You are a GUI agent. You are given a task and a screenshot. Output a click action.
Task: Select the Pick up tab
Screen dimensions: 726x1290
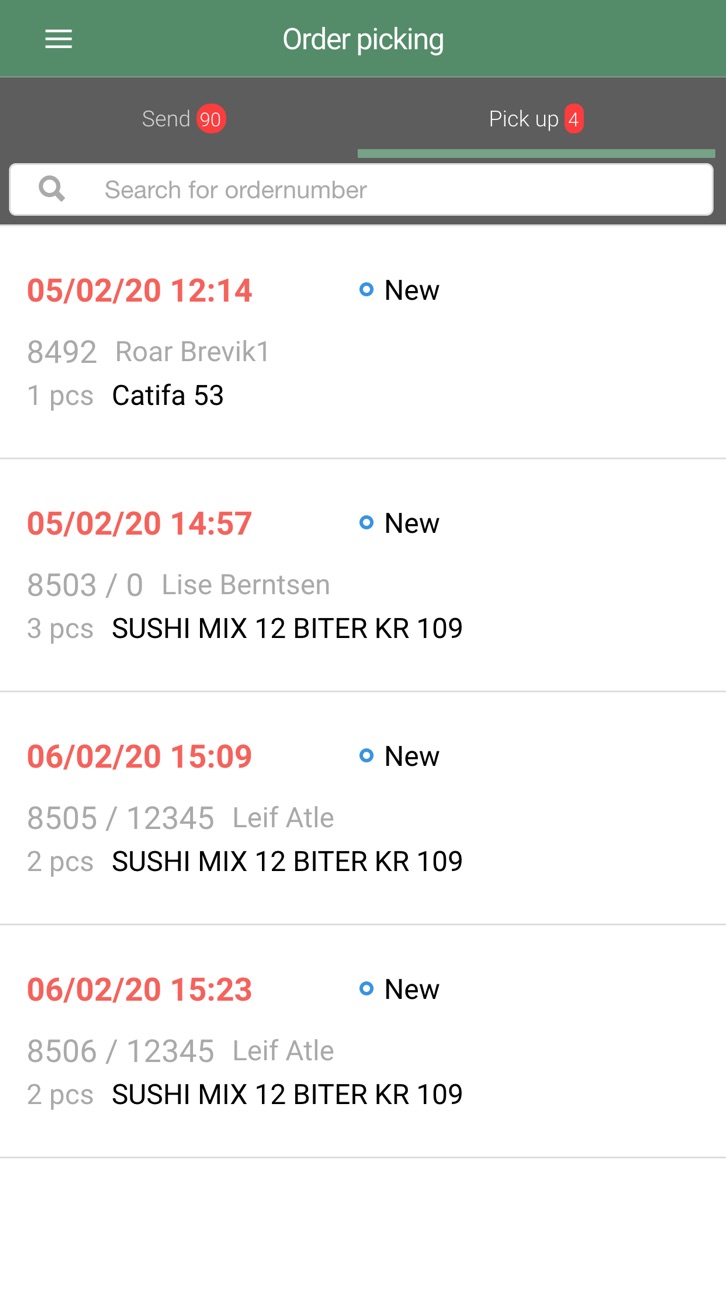(x=536, y=119)
